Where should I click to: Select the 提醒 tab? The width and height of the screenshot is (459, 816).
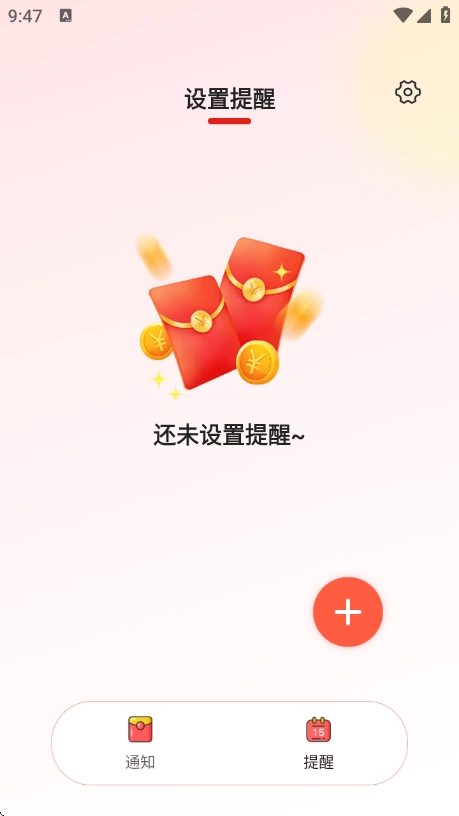(318, 743)
